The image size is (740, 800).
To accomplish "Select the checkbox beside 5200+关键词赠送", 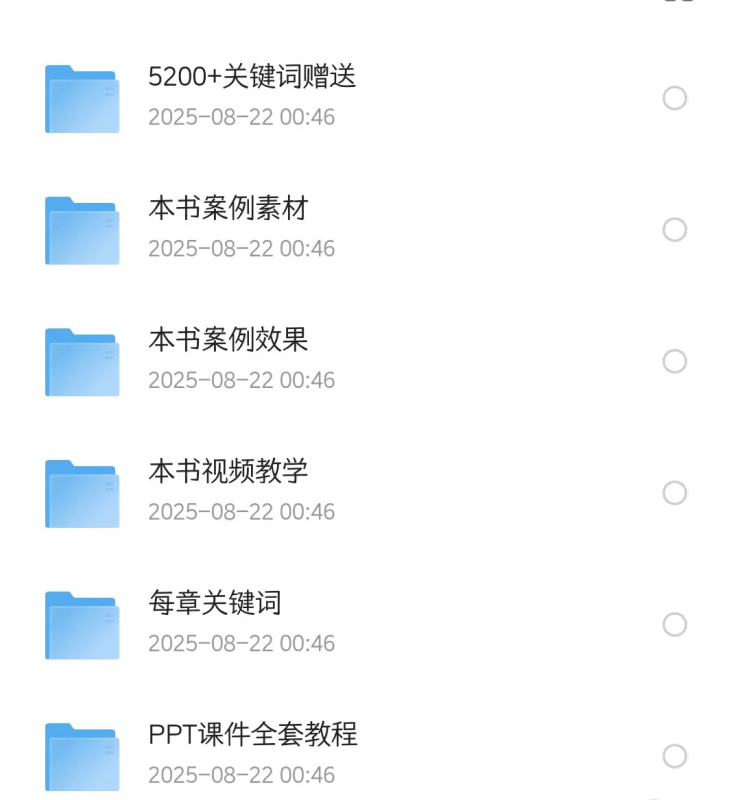I will coord(675,99).
